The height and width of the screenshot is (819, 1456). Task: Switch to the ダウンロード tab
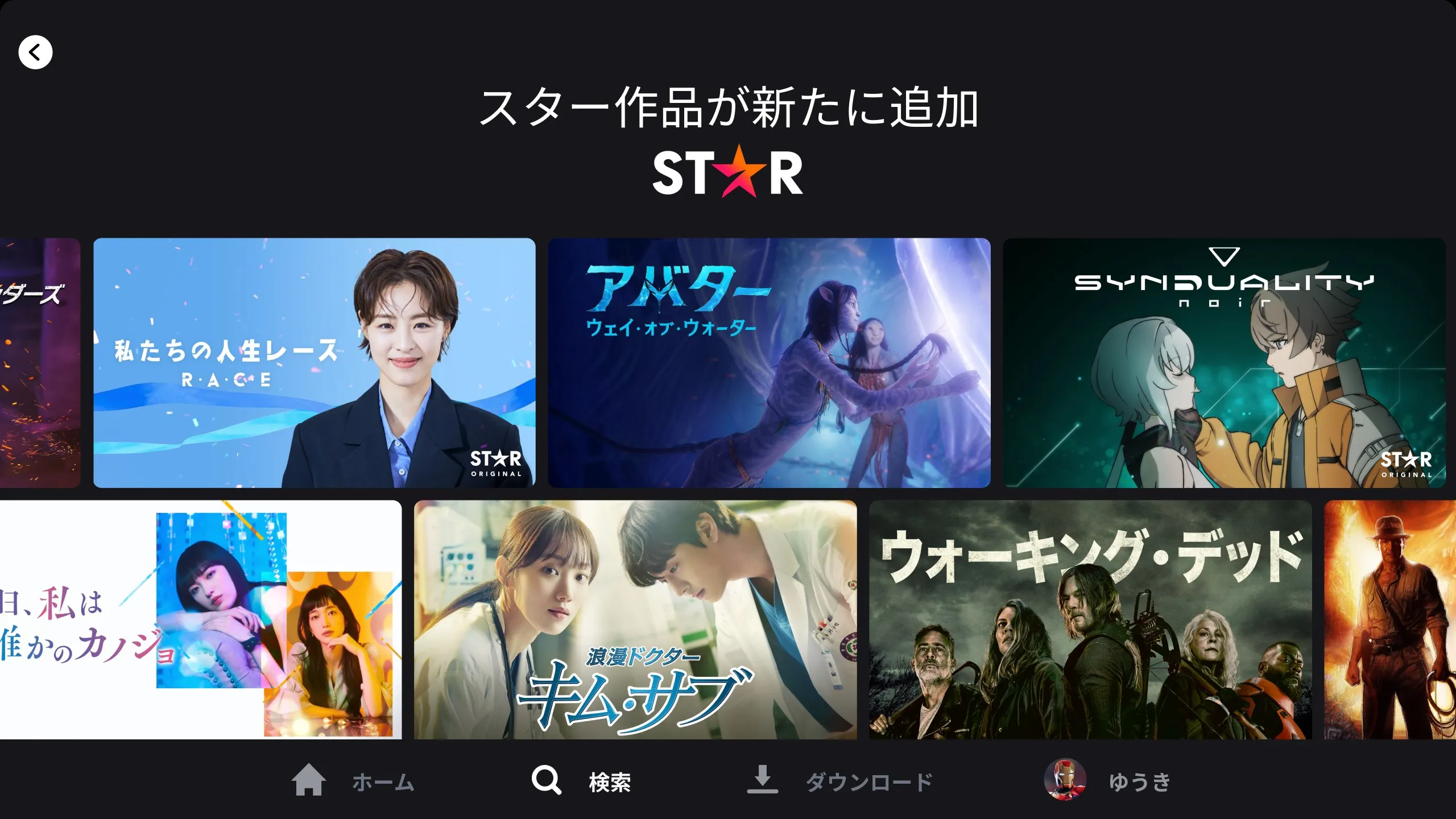(x=839, y=781)
